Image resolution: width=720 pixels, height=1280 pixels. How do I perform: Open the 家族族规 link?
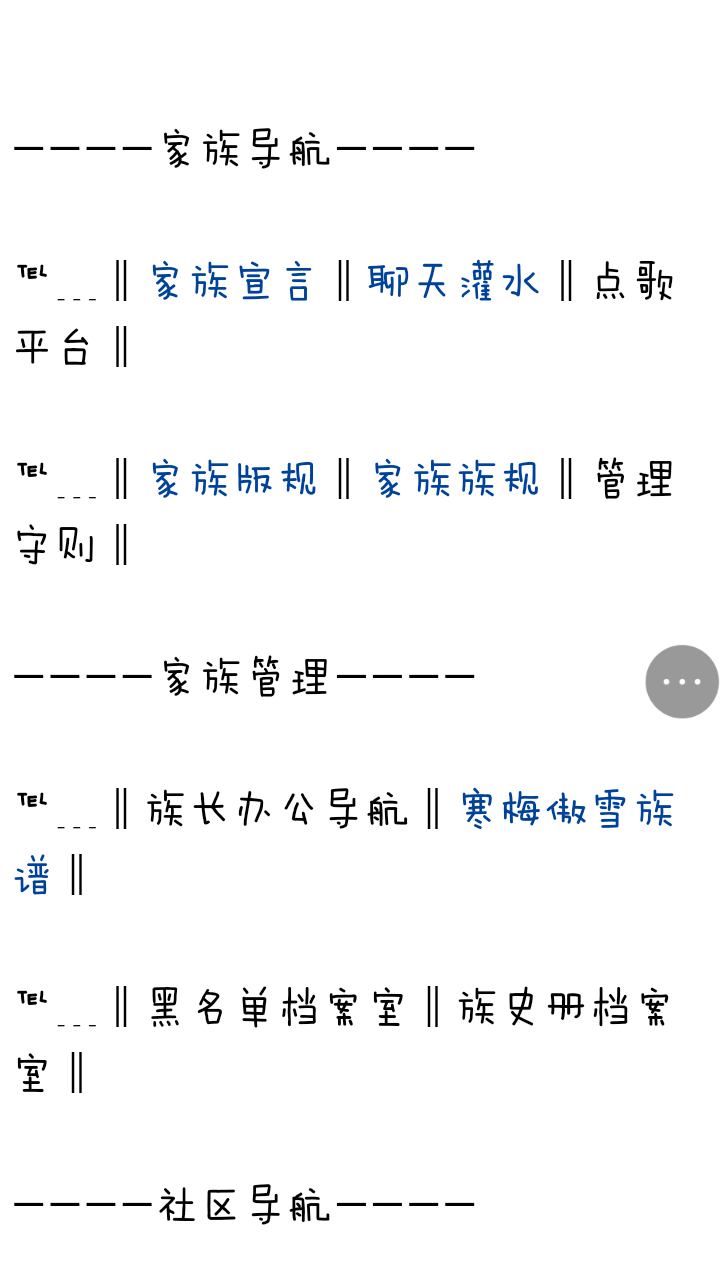tap(456, 479)
